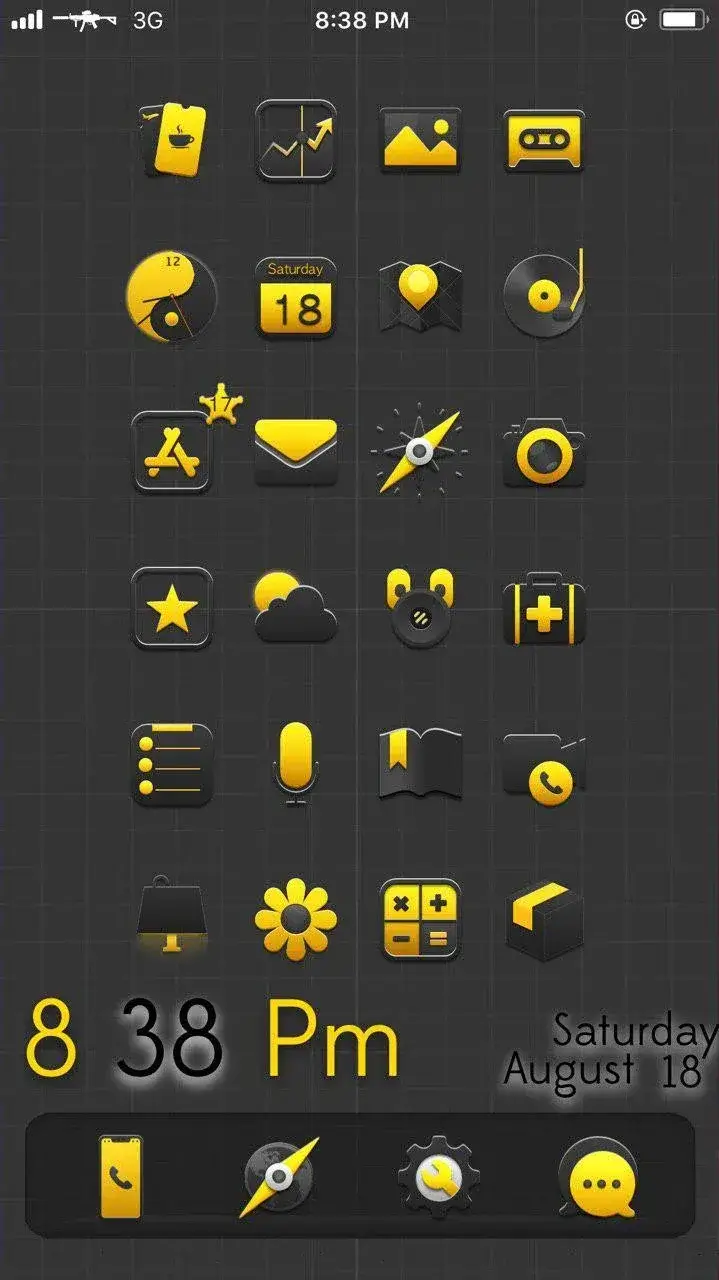The width and height of the screenshot is (719, 1280).
Task: Launch the yellow flower app icon
Action: [x=296, y=919]
